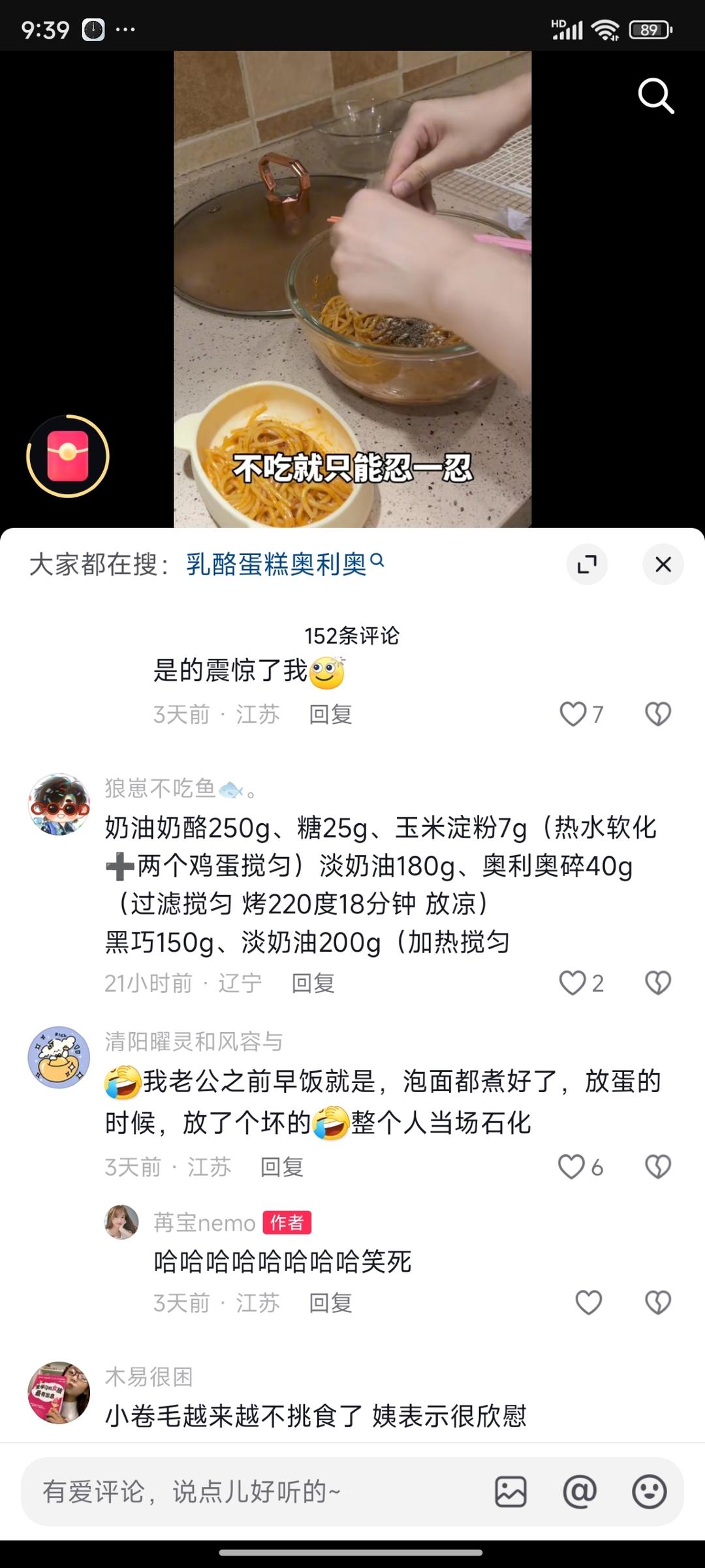Open 清阳曜灵和风容与's profile avatar
The width and height of the screenshot is (705, 1568).
pos(59,1057)
